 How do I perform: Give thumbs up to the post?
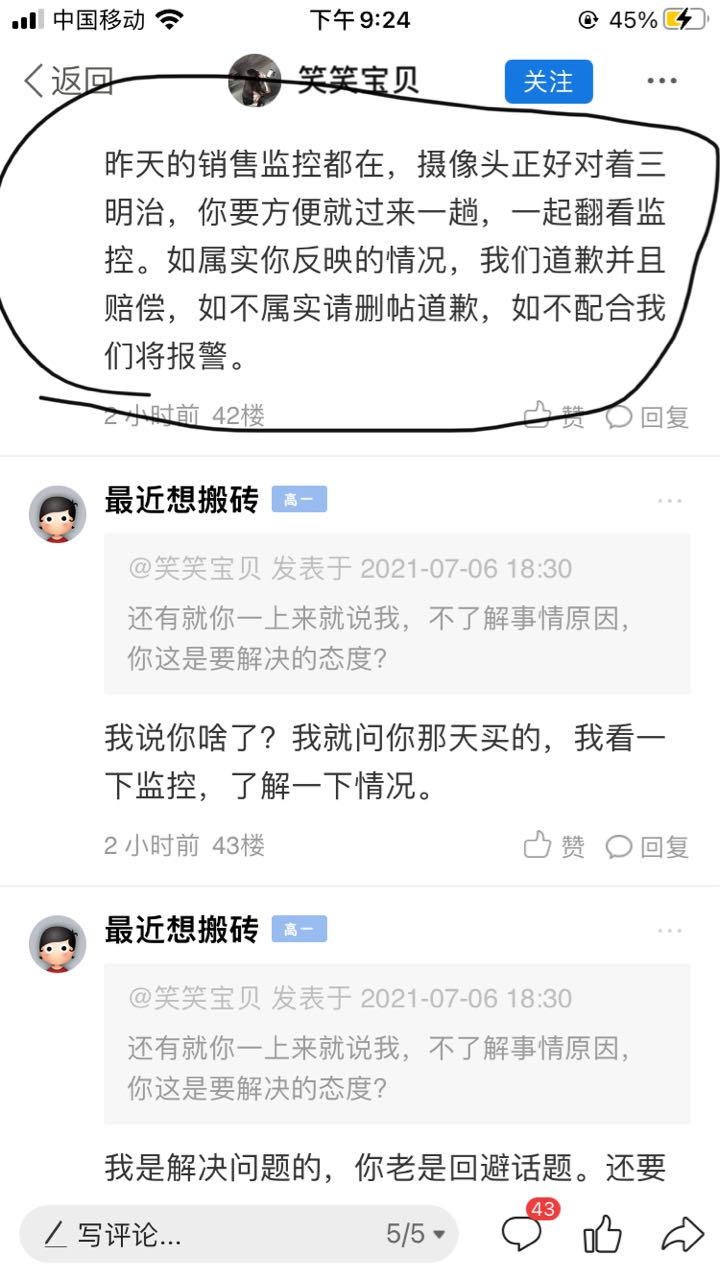(602, 1234)
